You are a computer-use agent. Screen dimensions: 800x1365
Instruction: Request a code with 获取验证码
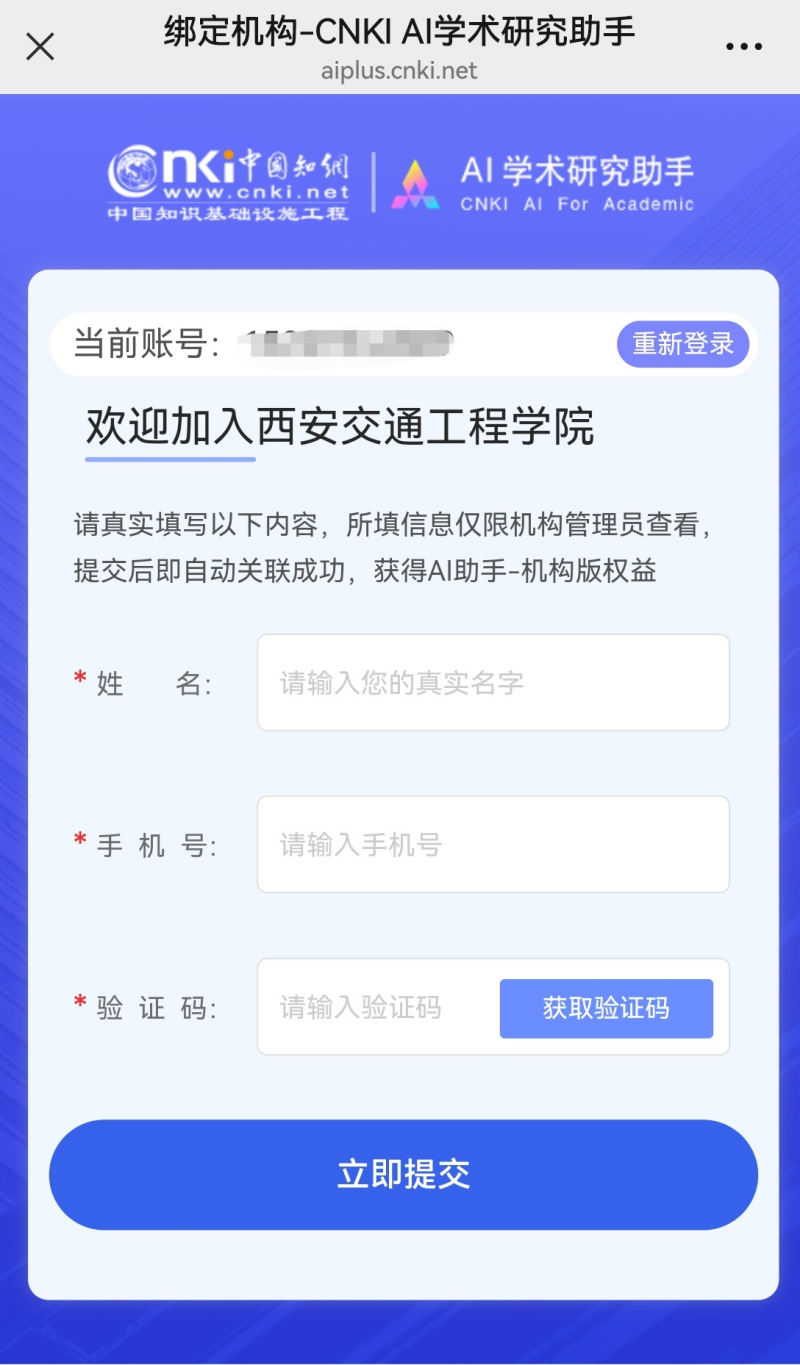(x=606, y=1008)
